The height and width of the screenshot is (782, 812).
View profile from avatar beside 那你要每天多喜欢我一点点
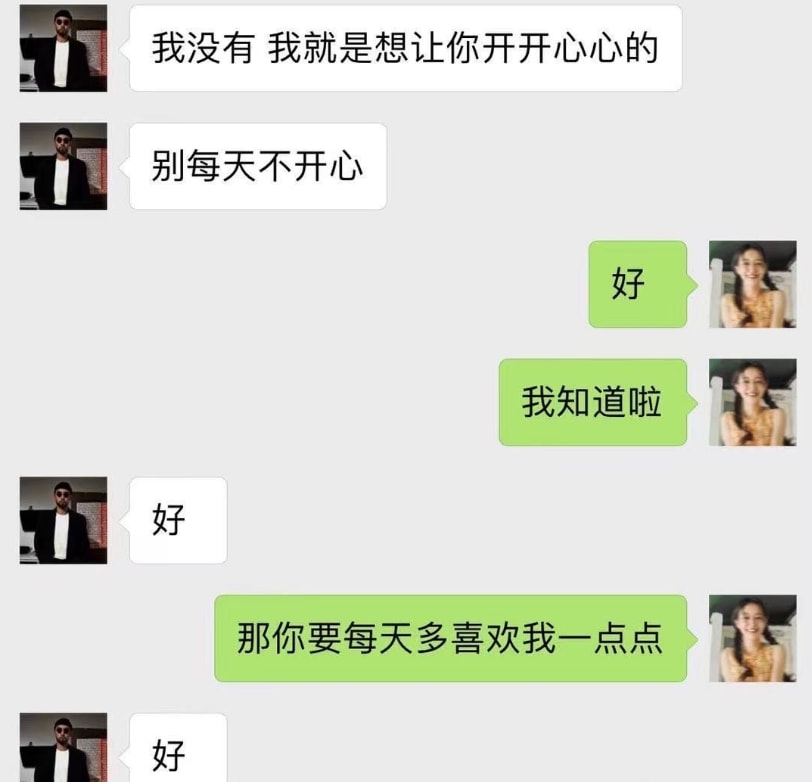[752, 638]
